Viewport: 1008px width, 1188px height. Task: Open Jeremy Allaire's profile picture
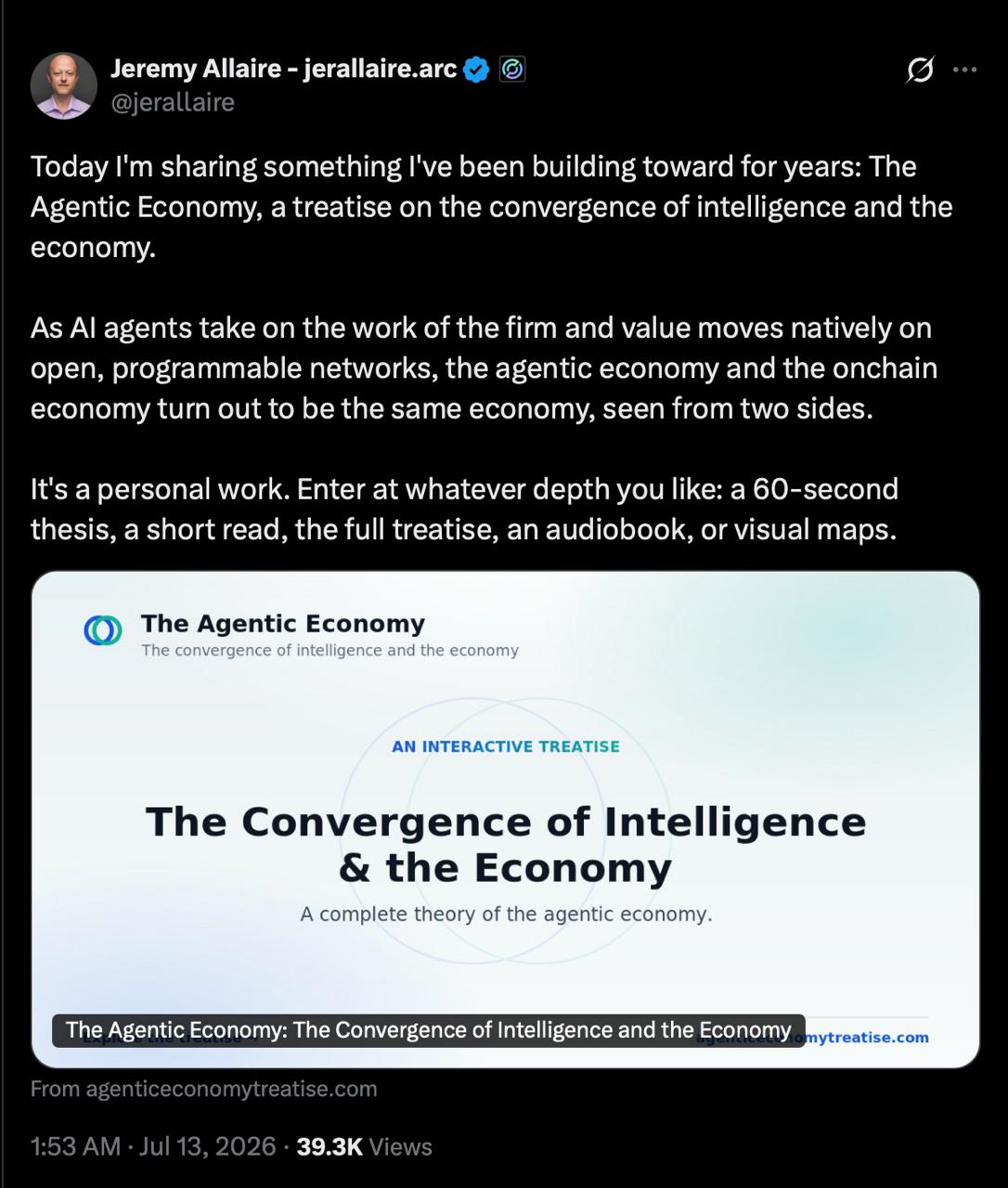(64, 85)
